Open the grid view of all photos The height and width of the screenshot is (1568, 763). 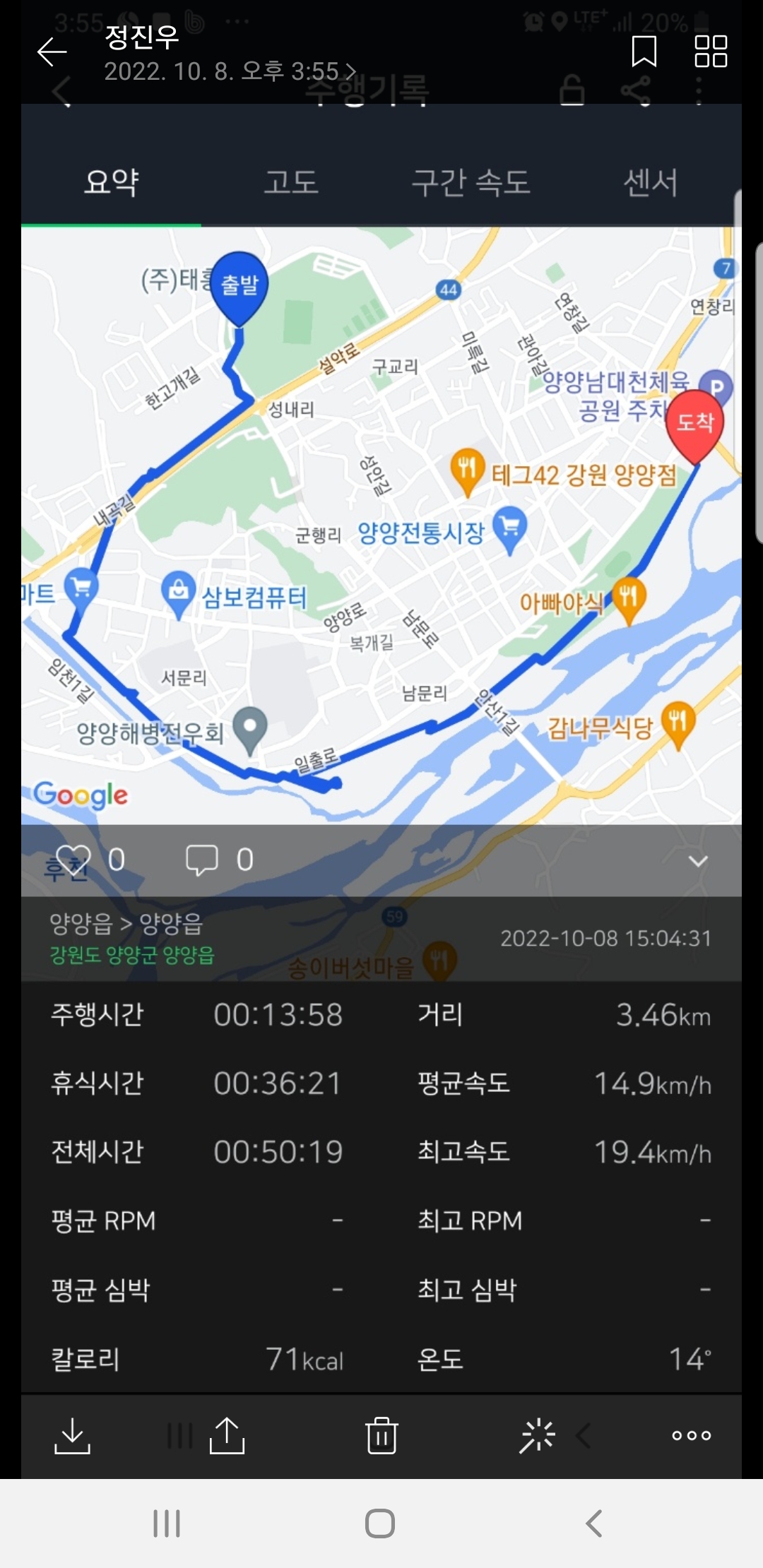[710, 52]
